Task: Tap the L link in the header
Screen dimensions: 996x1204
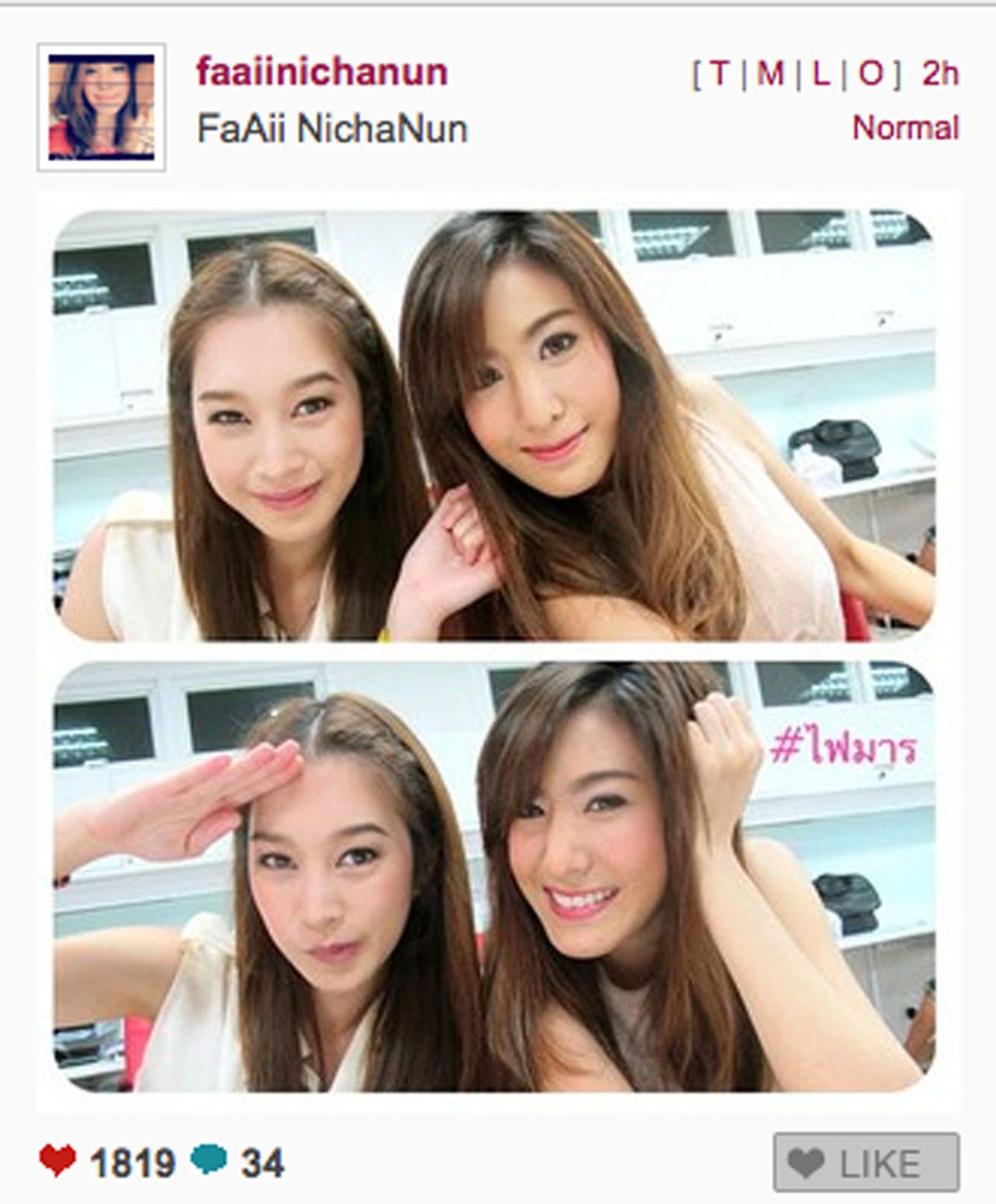Action: pyautogui.click(x=821, y=74)
